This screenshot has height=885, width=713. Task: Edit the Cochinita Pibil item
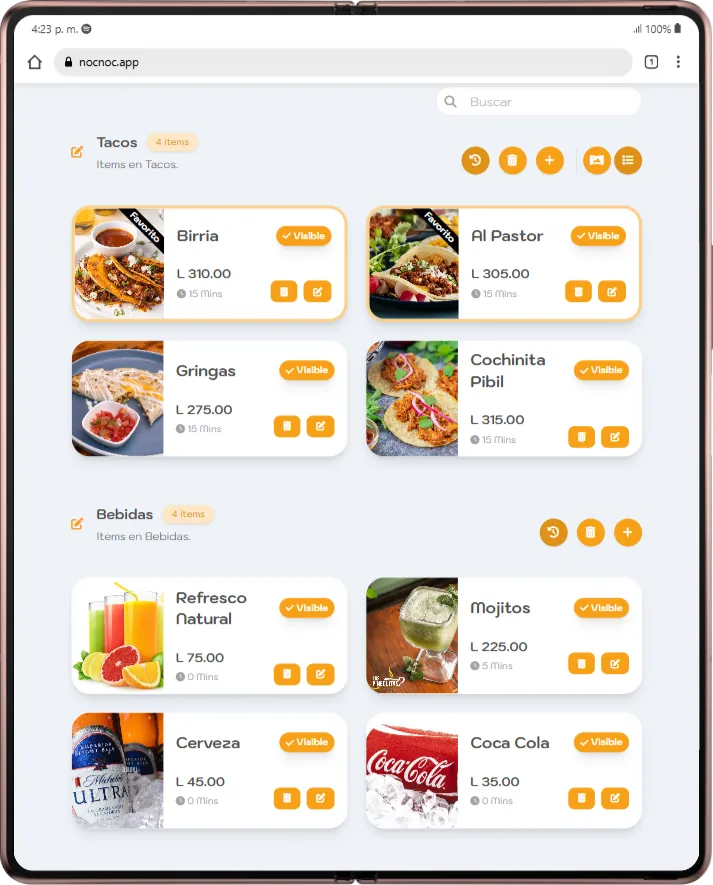point(615,436)
